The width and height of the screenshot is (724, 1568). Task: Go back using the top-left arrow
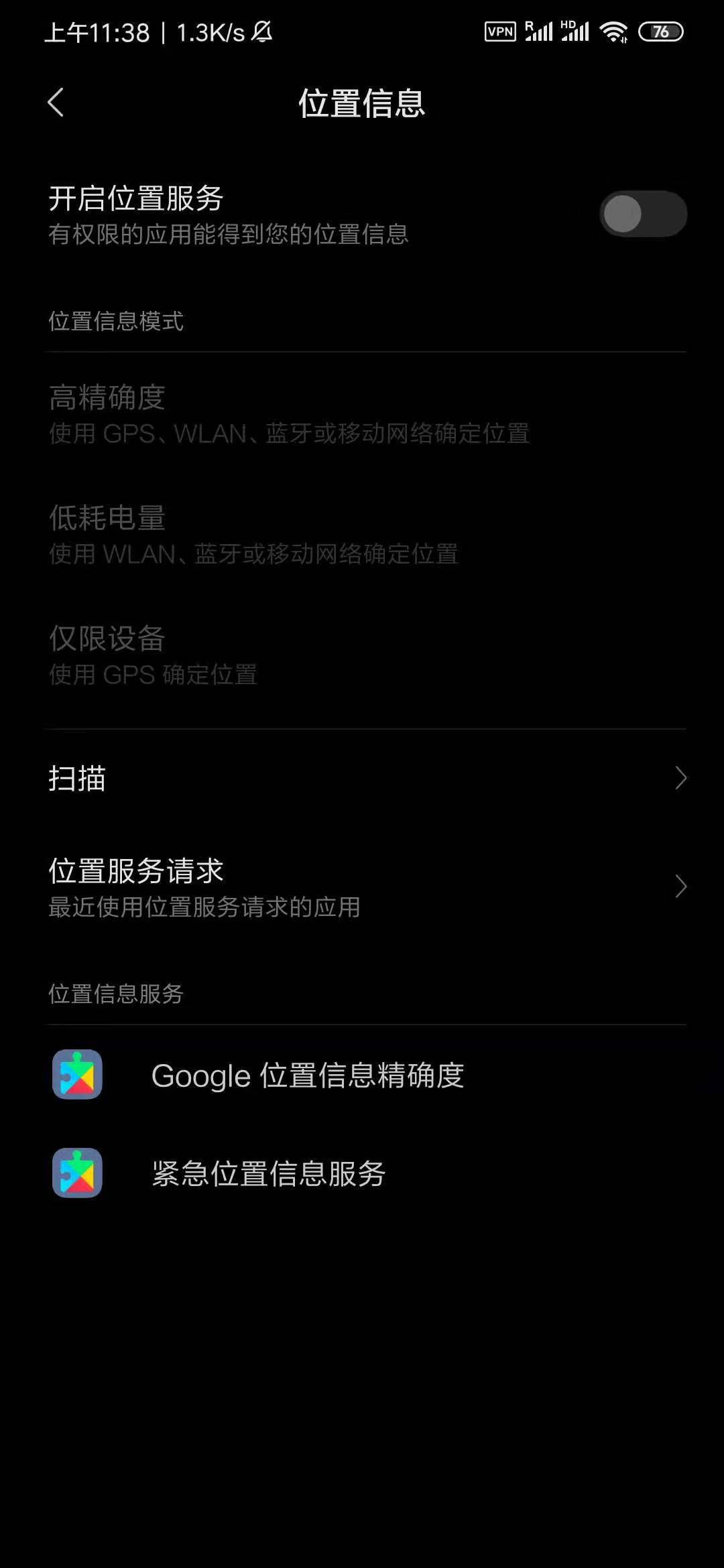click(56, 103)
